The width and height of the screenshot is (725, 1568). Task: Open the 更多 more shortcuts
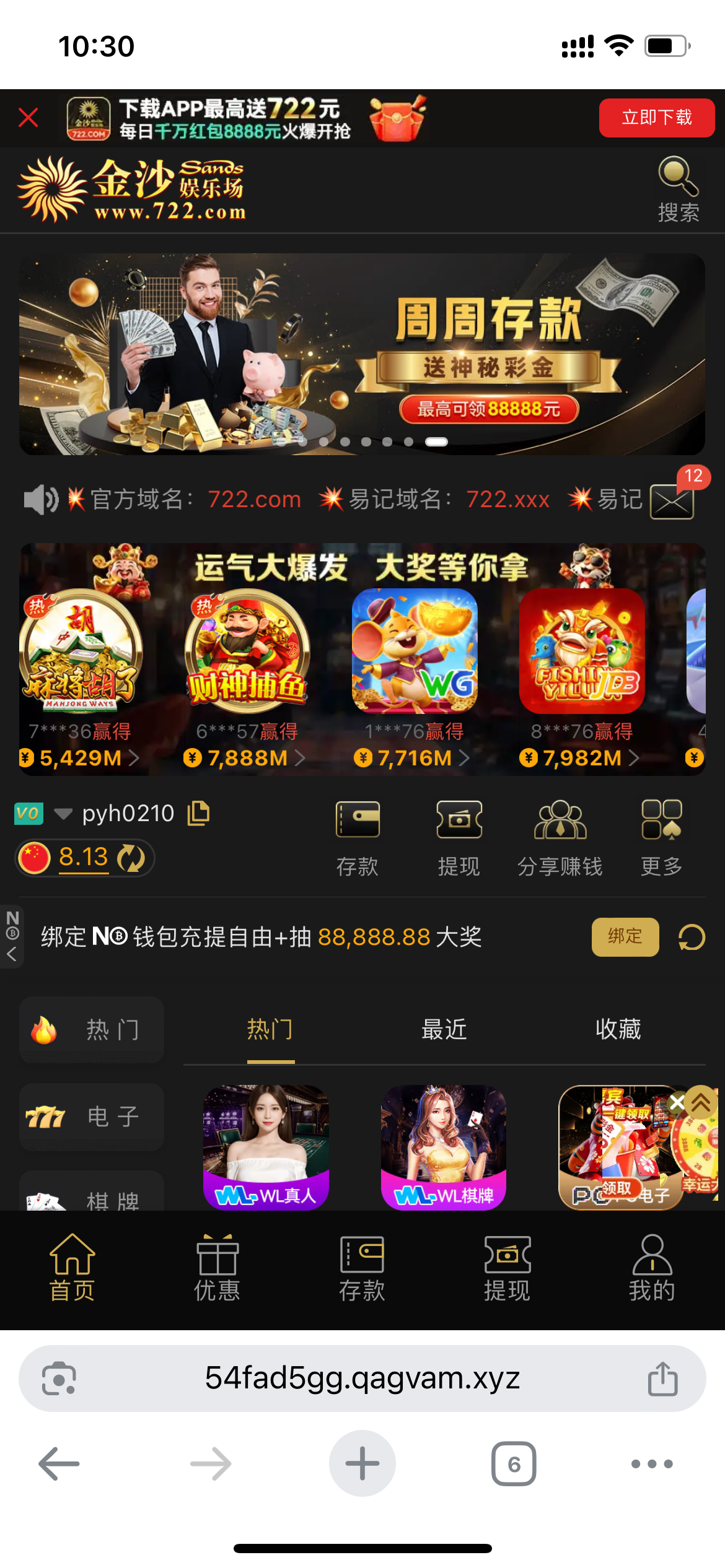tap(661, 837)
